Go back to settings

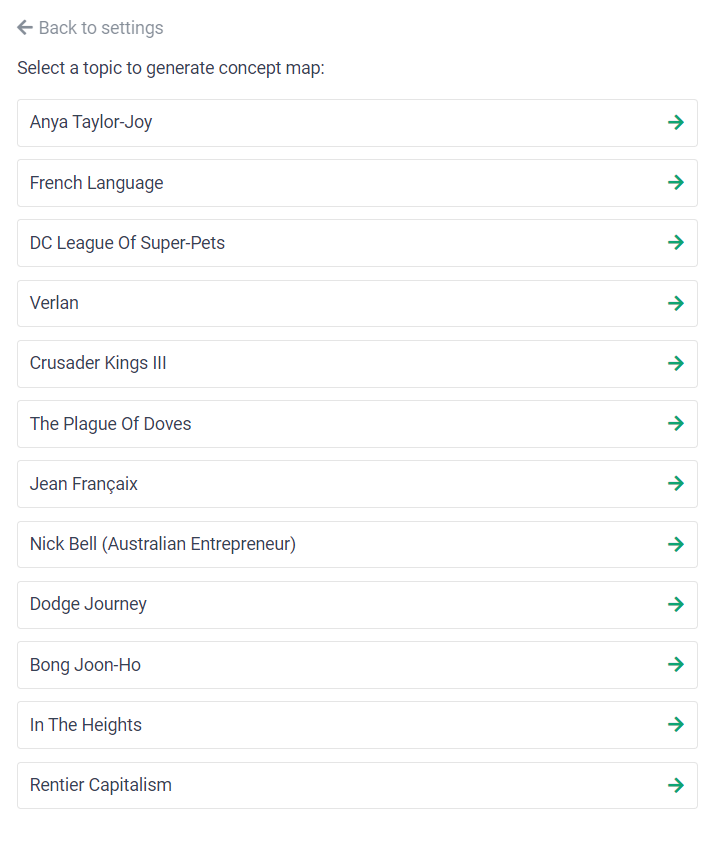(90, 28)
